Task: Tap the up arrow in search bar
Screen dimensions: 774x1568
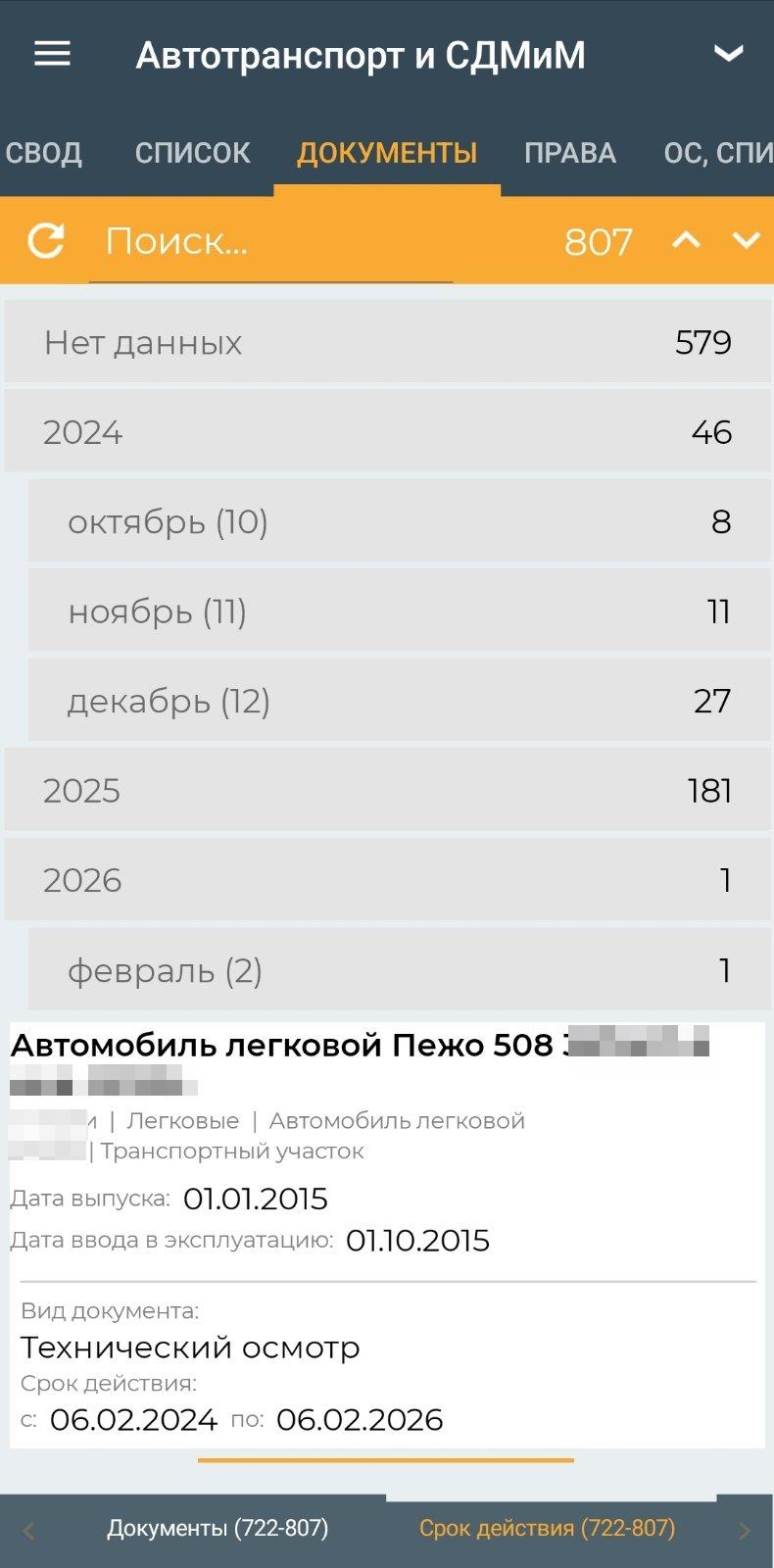Action: click(x=686, y=241)
